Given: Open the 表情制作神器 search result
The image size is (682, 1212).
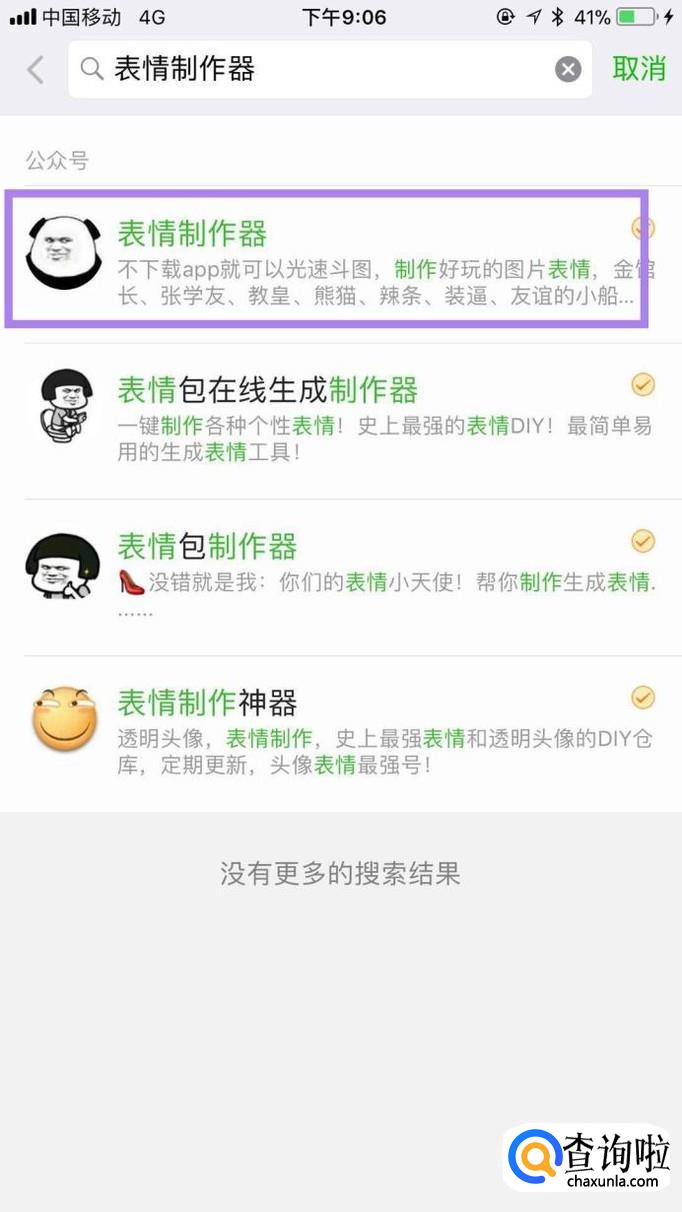Looking at the screenshot, I should pyautogui.click(x=340, y=733).
